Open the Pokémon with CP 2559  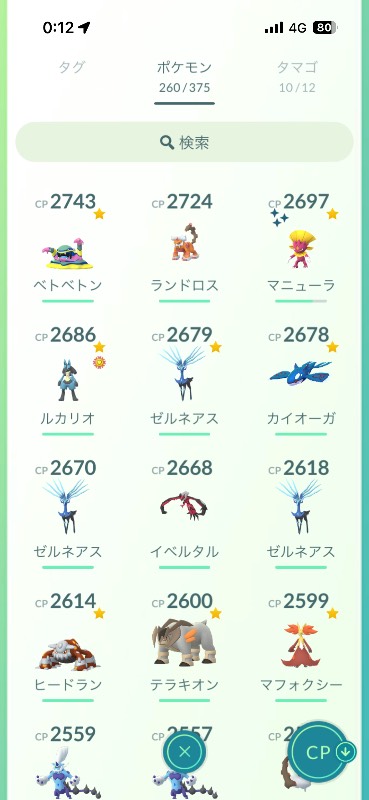tap(68, 762)
